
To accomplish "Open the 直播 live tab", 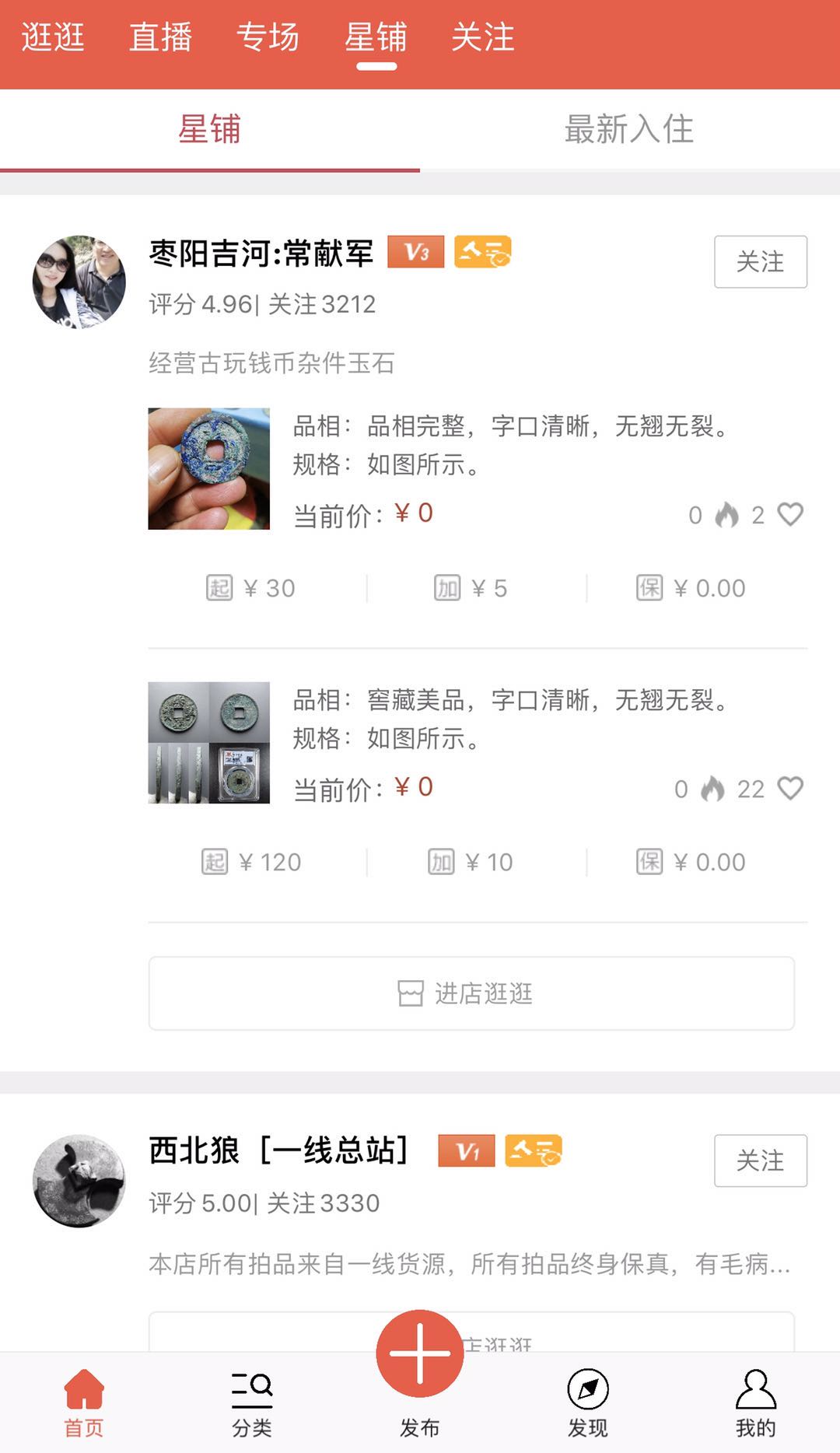I will [160, 37].
